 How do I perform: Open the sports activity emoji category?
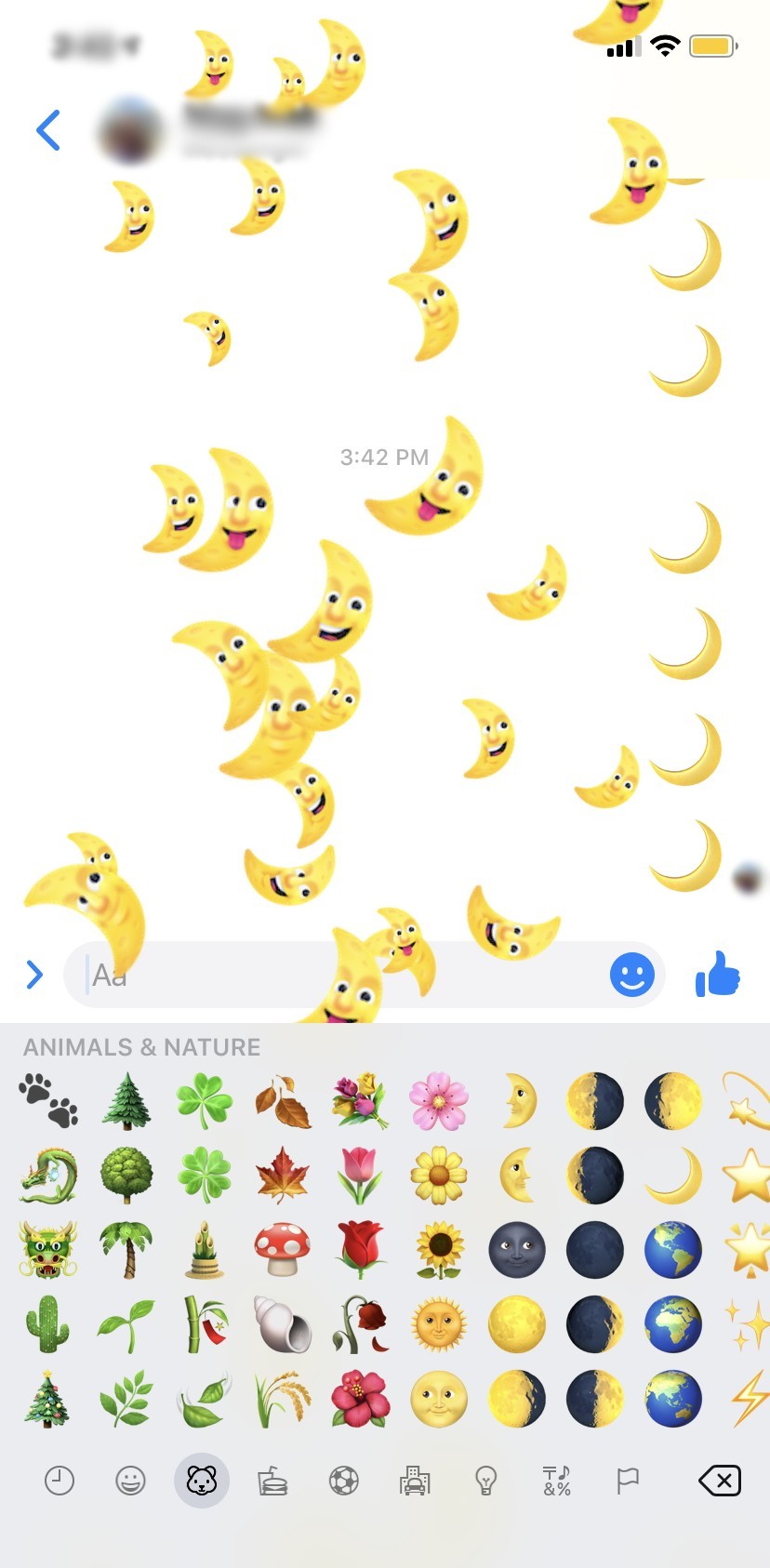(343, 1481)
